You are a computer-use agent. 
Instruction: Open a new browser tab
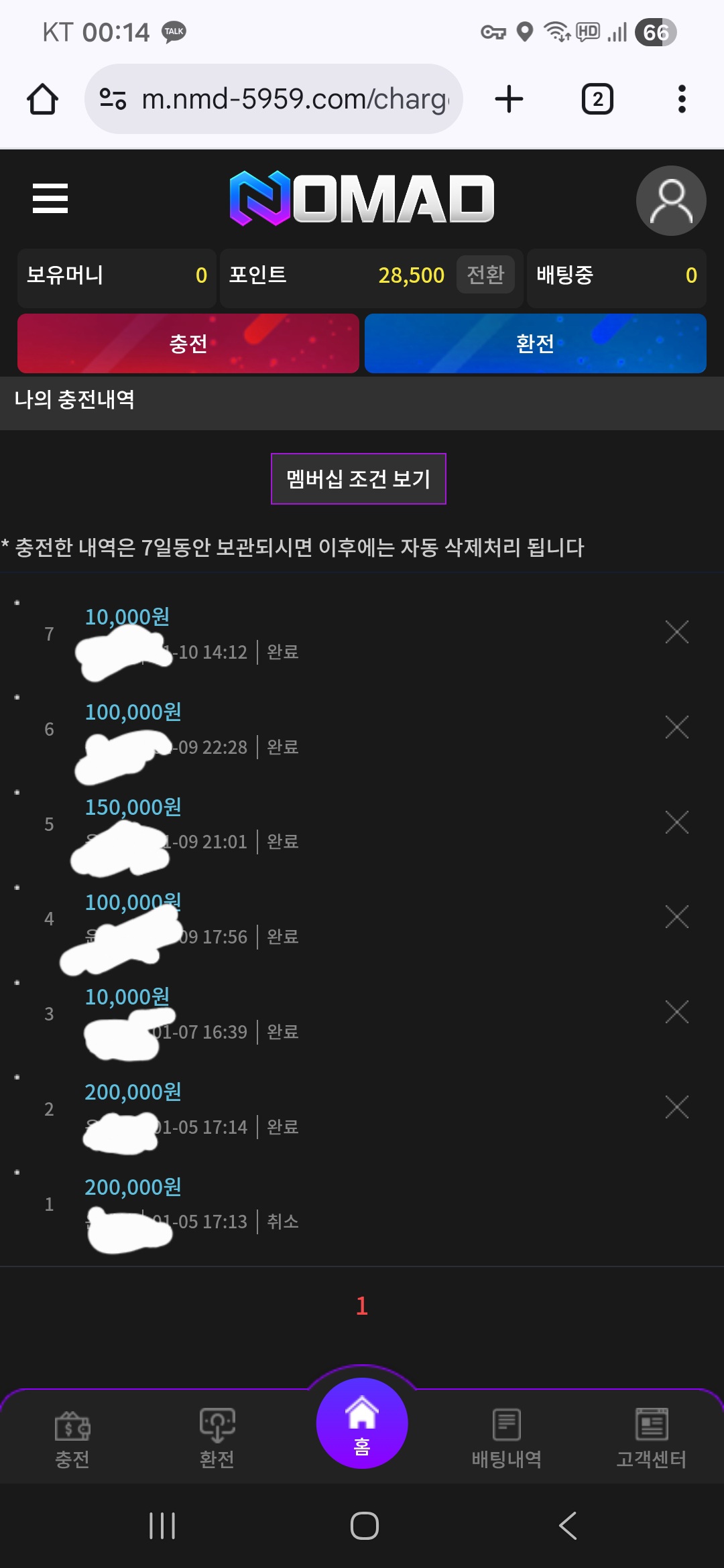point(509,99)
